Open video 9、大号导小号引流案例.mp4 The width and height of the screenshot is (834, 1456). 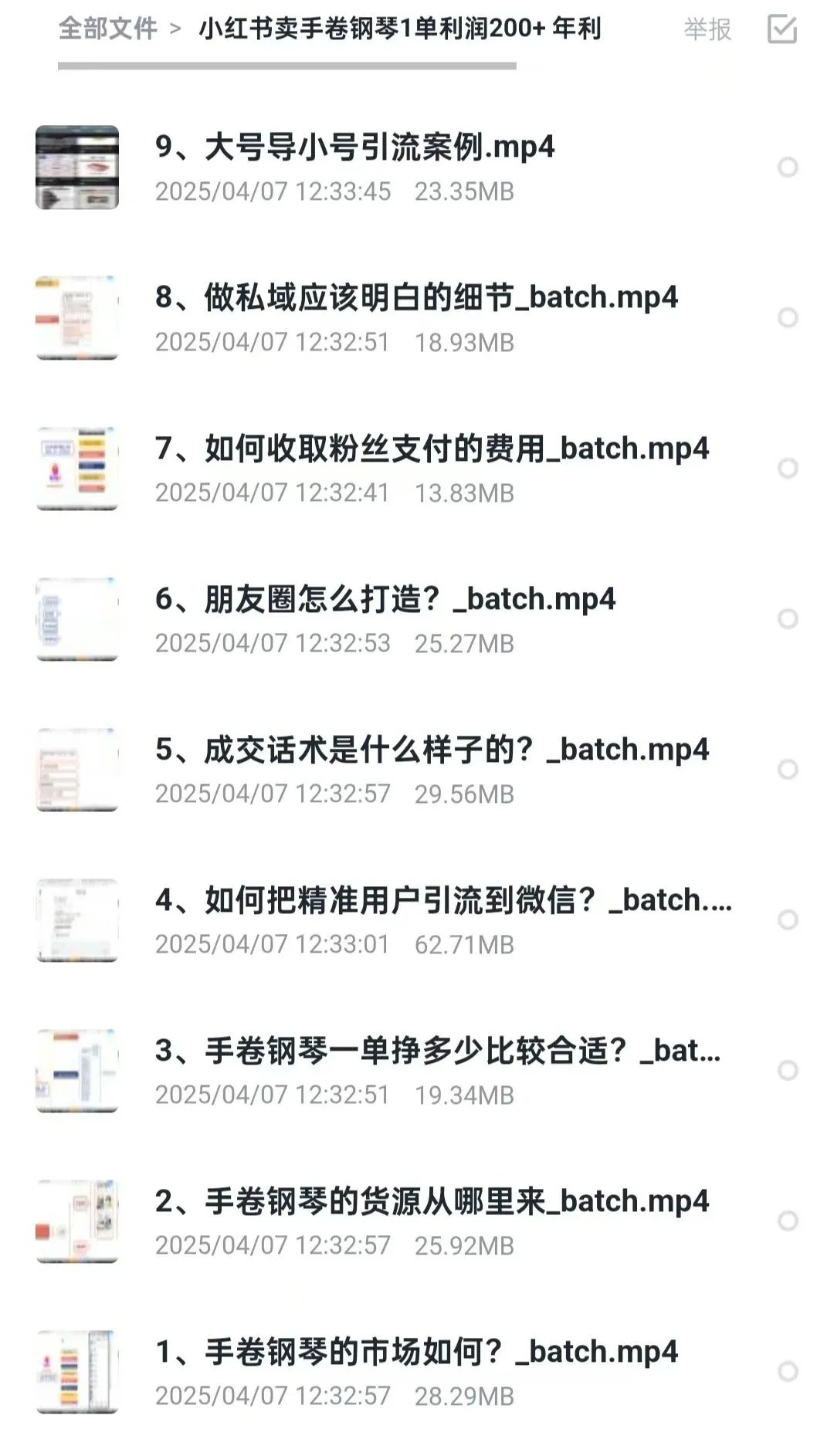[x=354, y=147]
